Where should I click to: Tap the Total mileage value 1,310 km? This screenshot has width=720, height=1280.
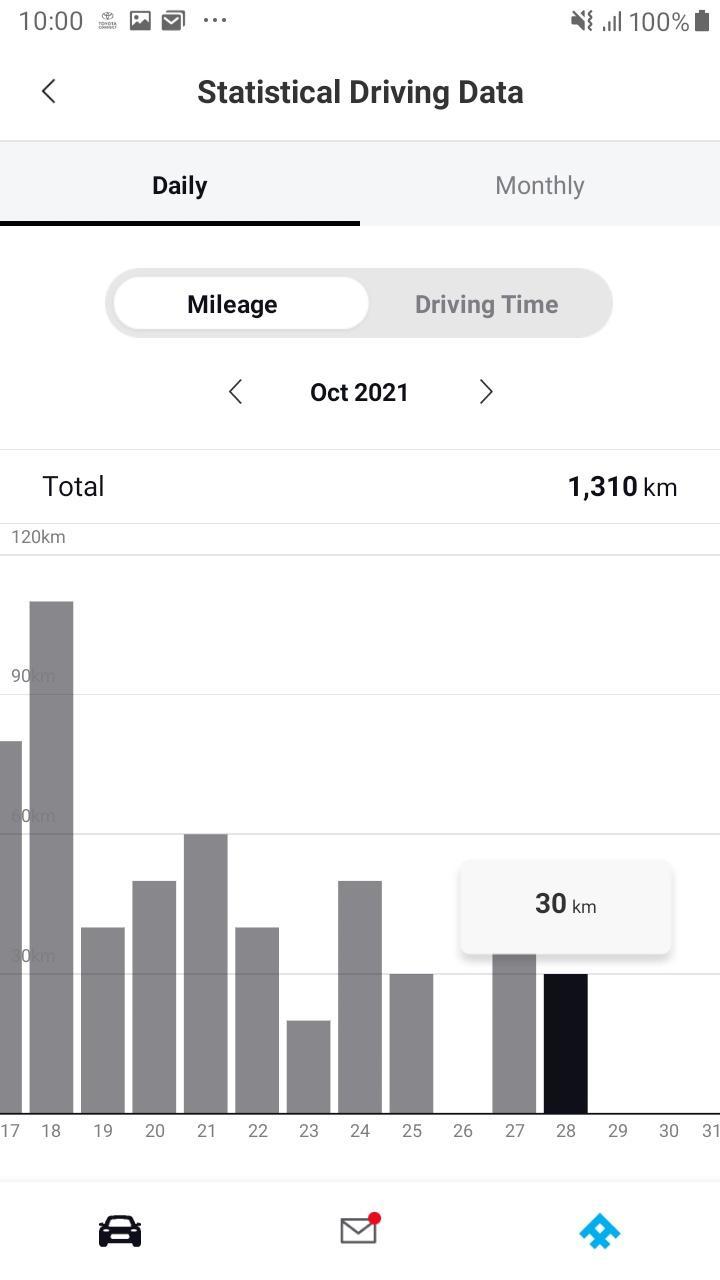tap(622, 487)
